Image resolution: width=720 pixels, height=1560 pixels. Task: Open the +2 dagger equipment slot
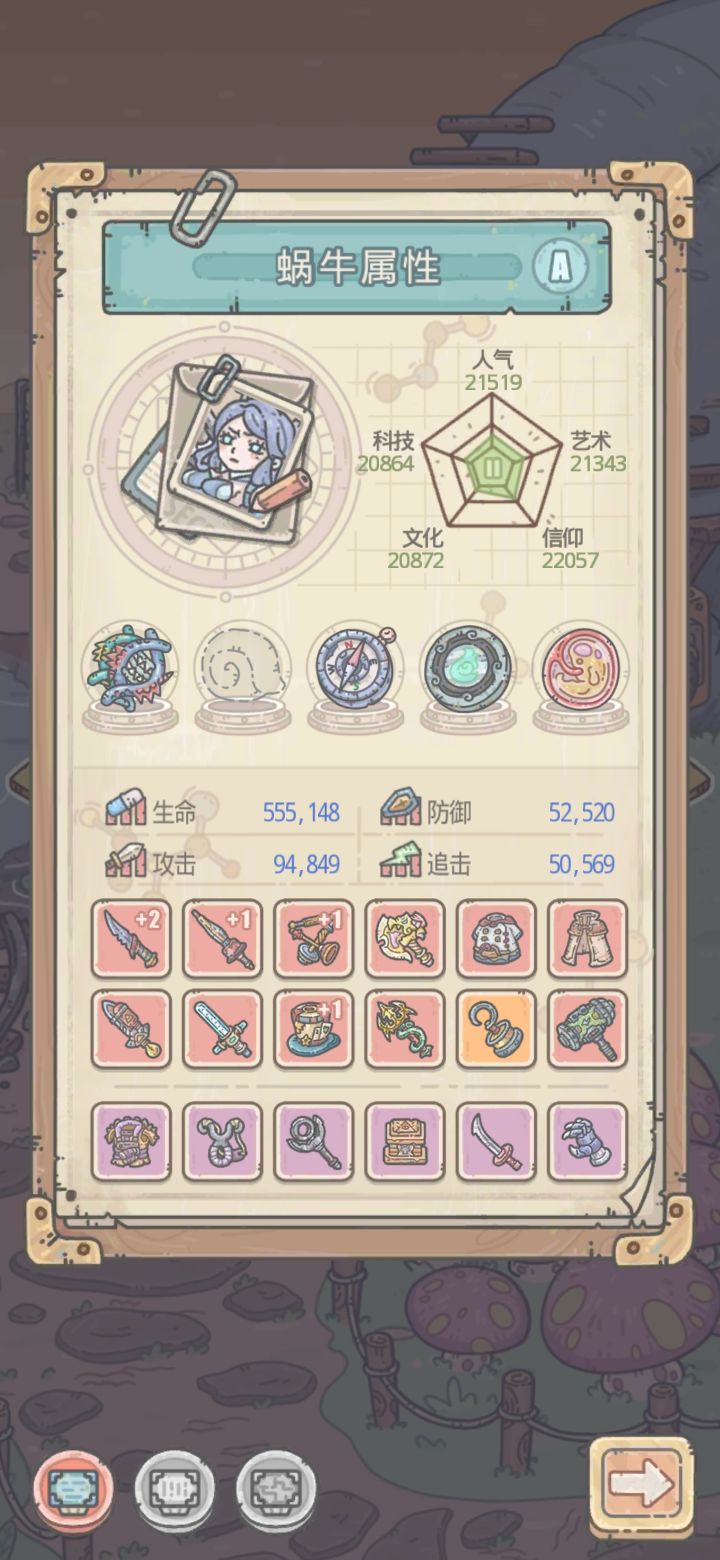pos(131,939)
